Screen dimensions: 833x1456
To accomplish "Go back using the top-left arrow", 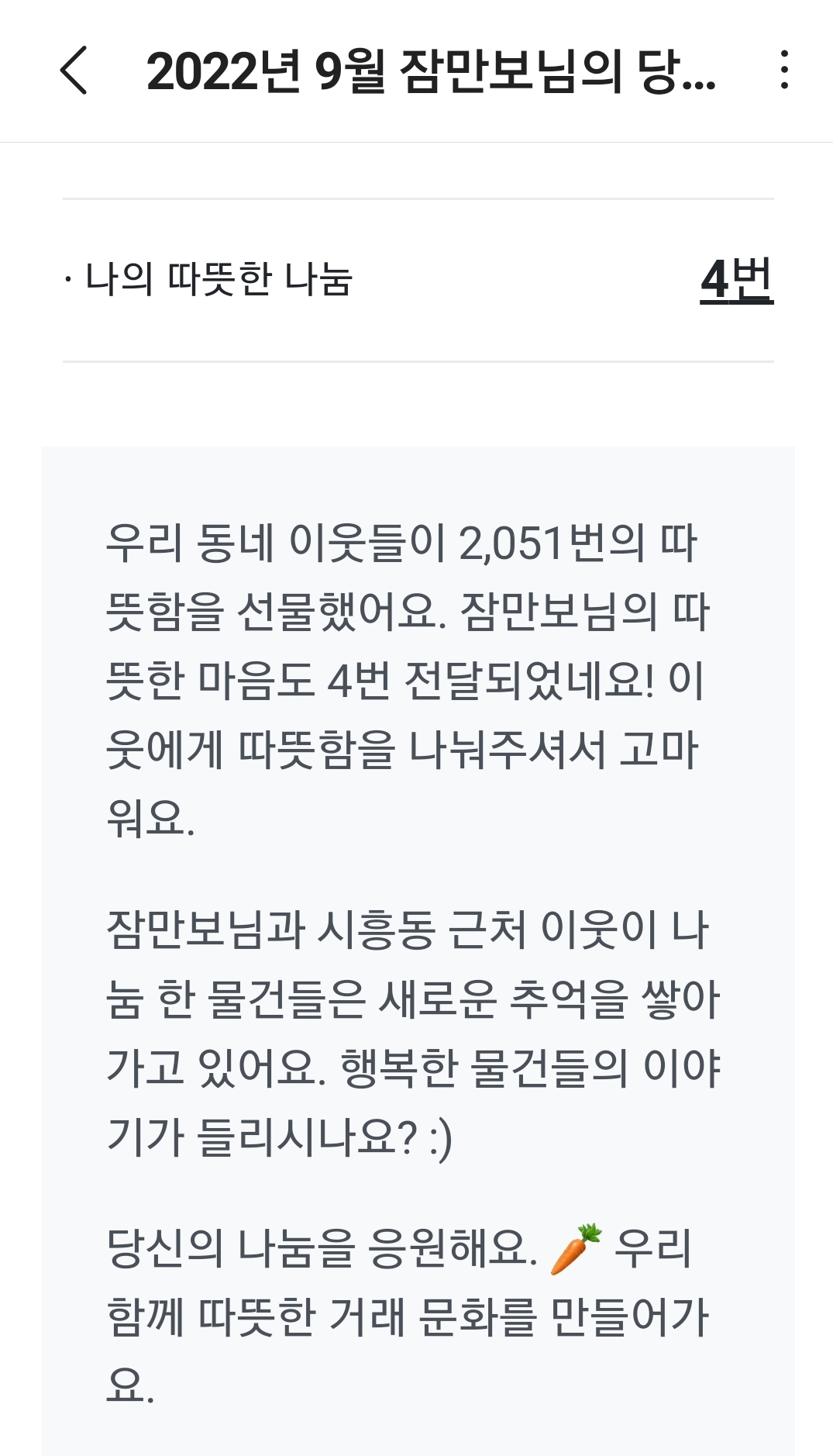I will coord(74,71).
